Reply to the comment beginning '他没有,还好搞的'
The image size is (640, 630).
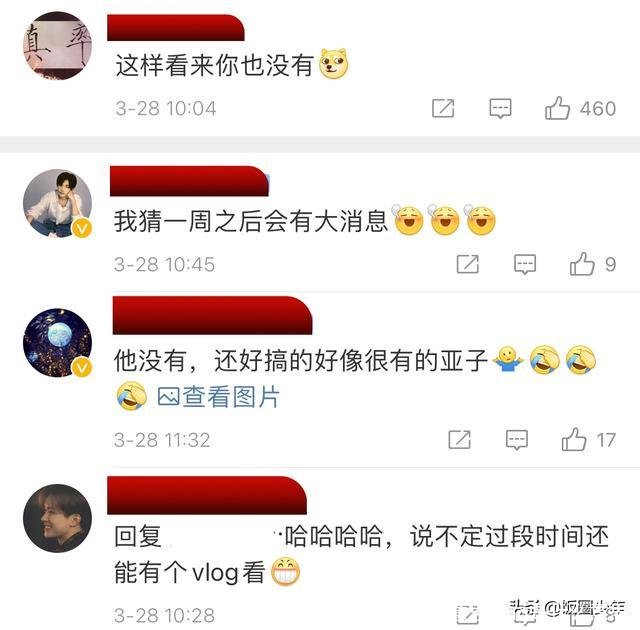[x=516, y=439]
